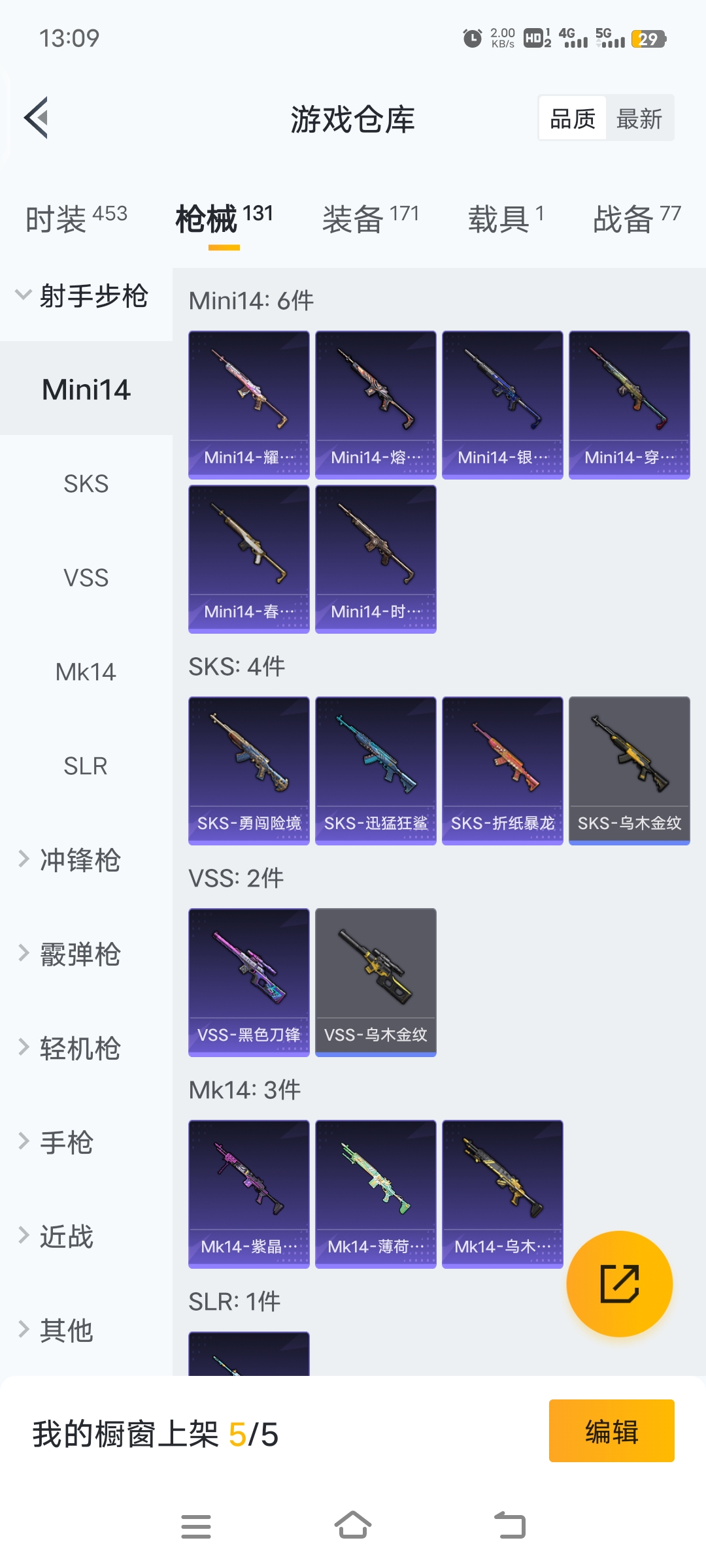Viewport: 706px width, 1568px height.
Task: Select Mk14 in the sidebar
Action: point(86,672)
